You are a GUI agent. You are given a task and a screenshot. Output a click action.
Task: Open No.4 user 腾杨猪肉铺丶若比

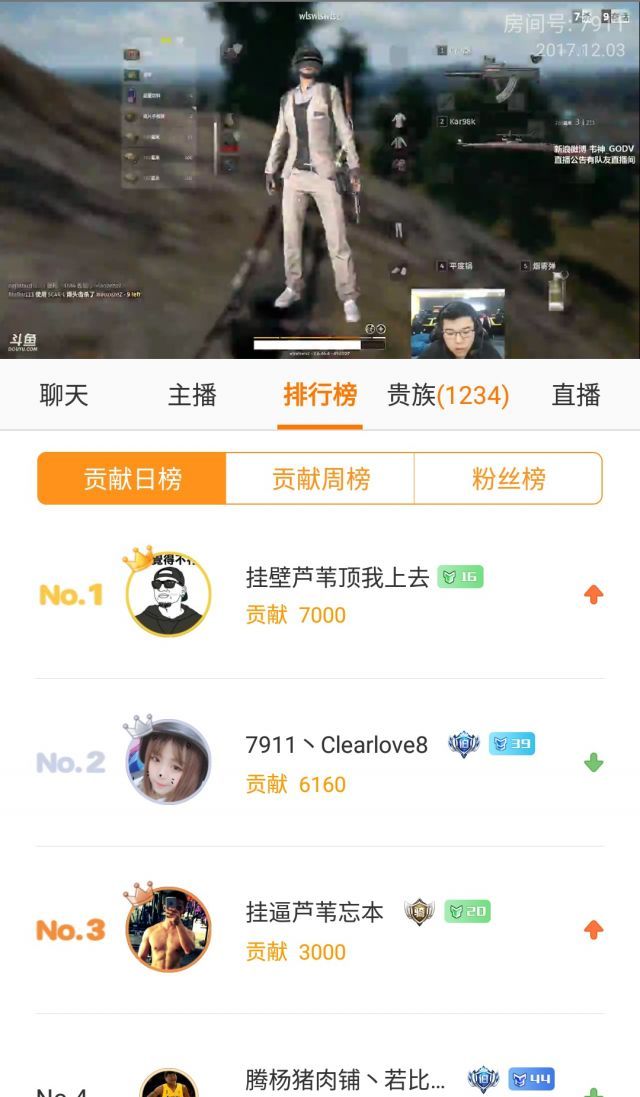tap(345, 1079)
